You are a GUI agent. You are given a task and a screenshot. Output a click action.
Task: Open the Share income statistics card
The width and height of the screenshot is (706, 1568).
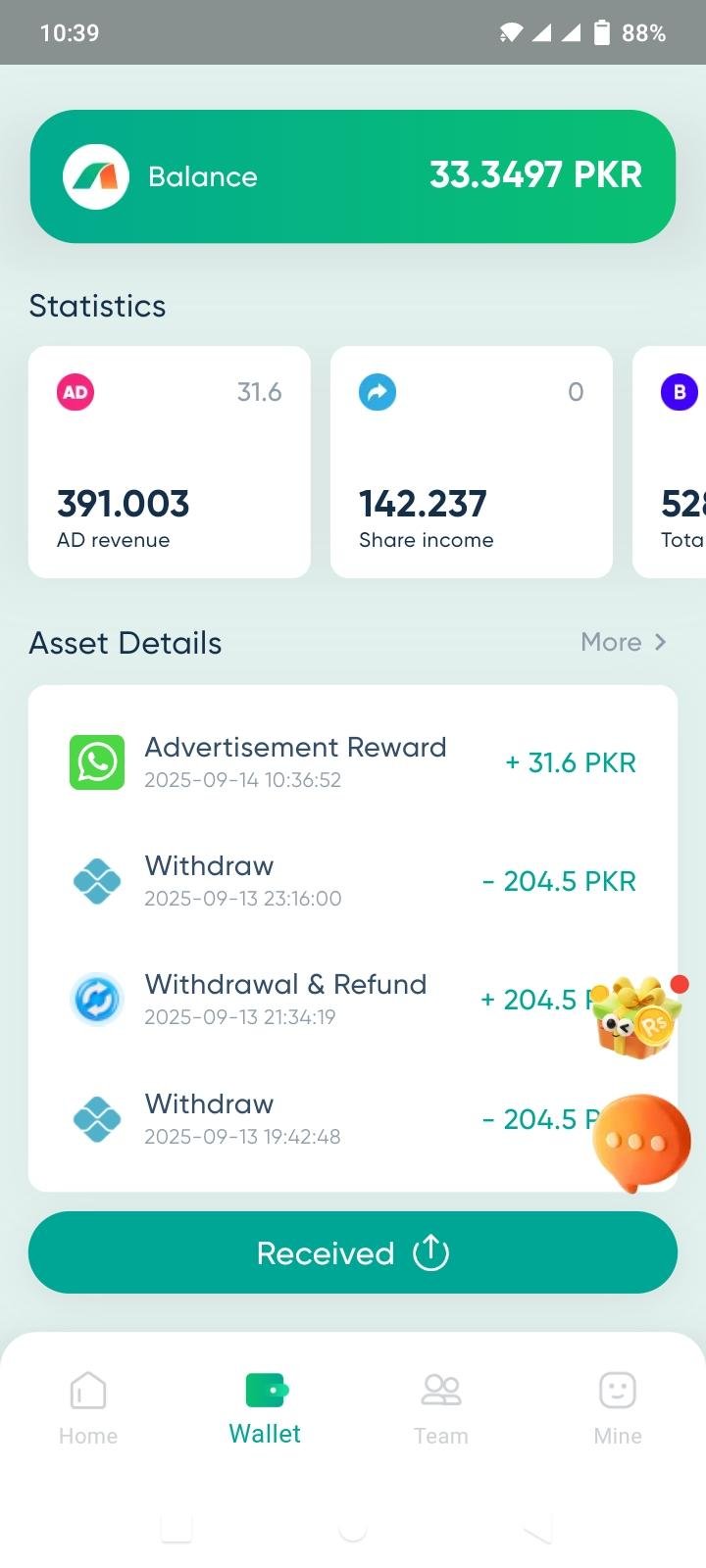point(472,462)
